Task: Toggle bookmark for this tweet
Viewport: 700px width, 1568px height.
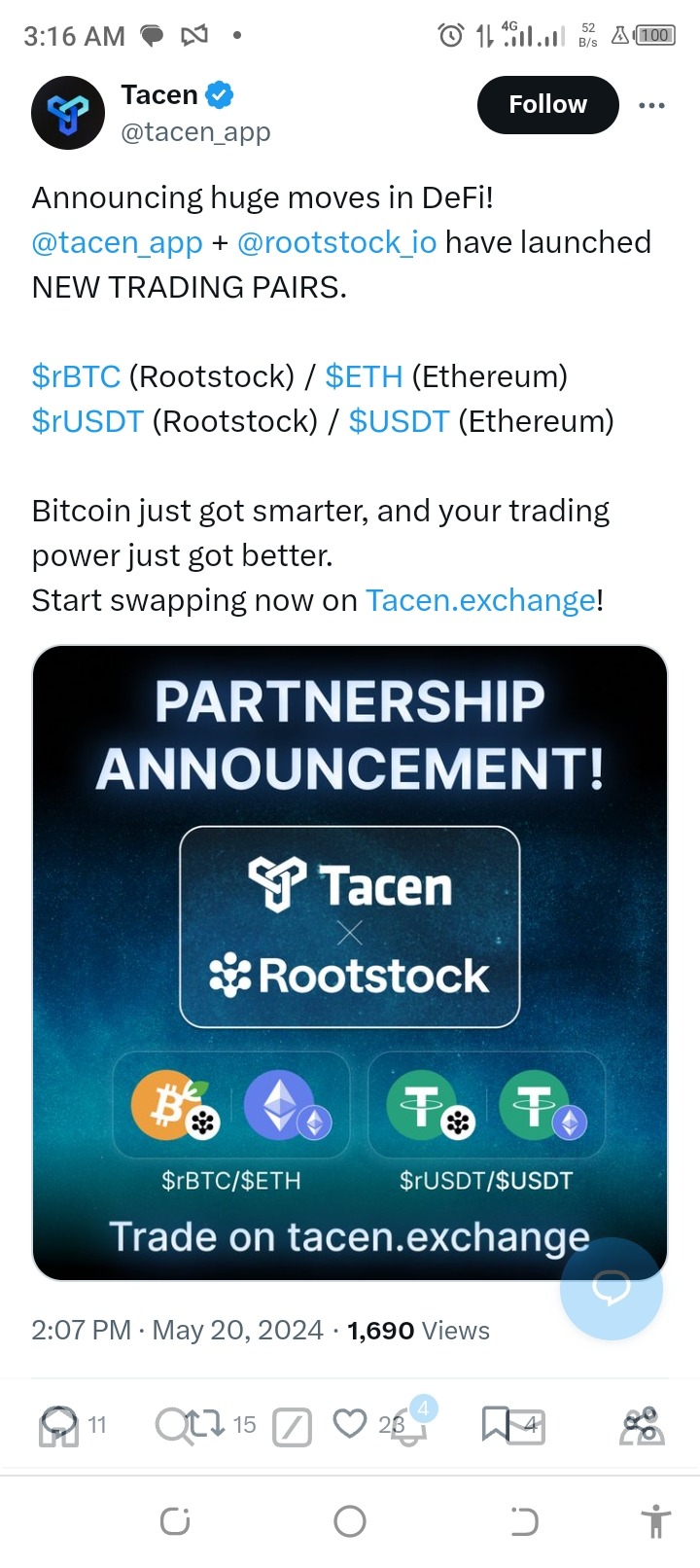Action: coord(496,1425)
